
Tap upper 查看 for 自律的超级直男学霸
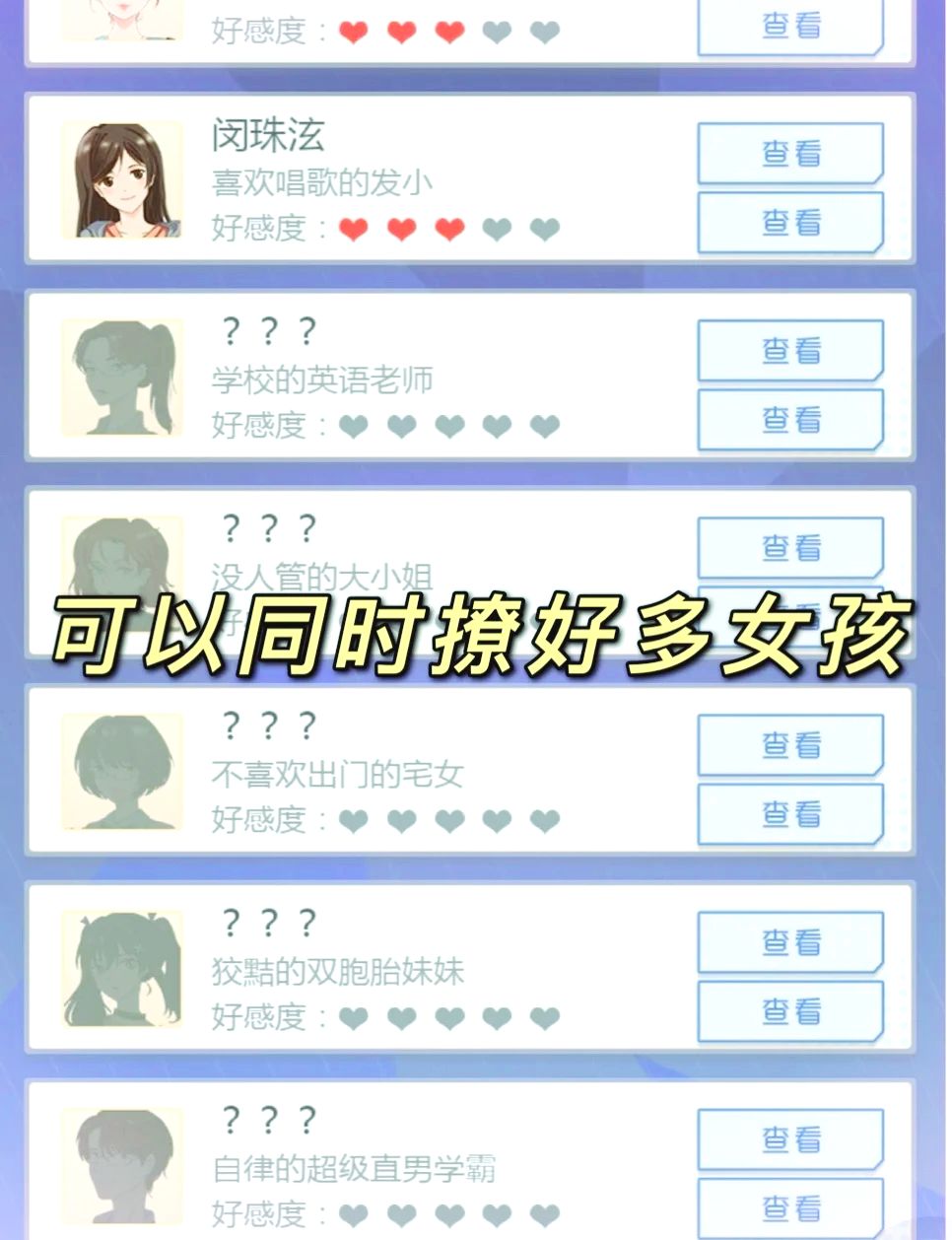pos(790,1138)
